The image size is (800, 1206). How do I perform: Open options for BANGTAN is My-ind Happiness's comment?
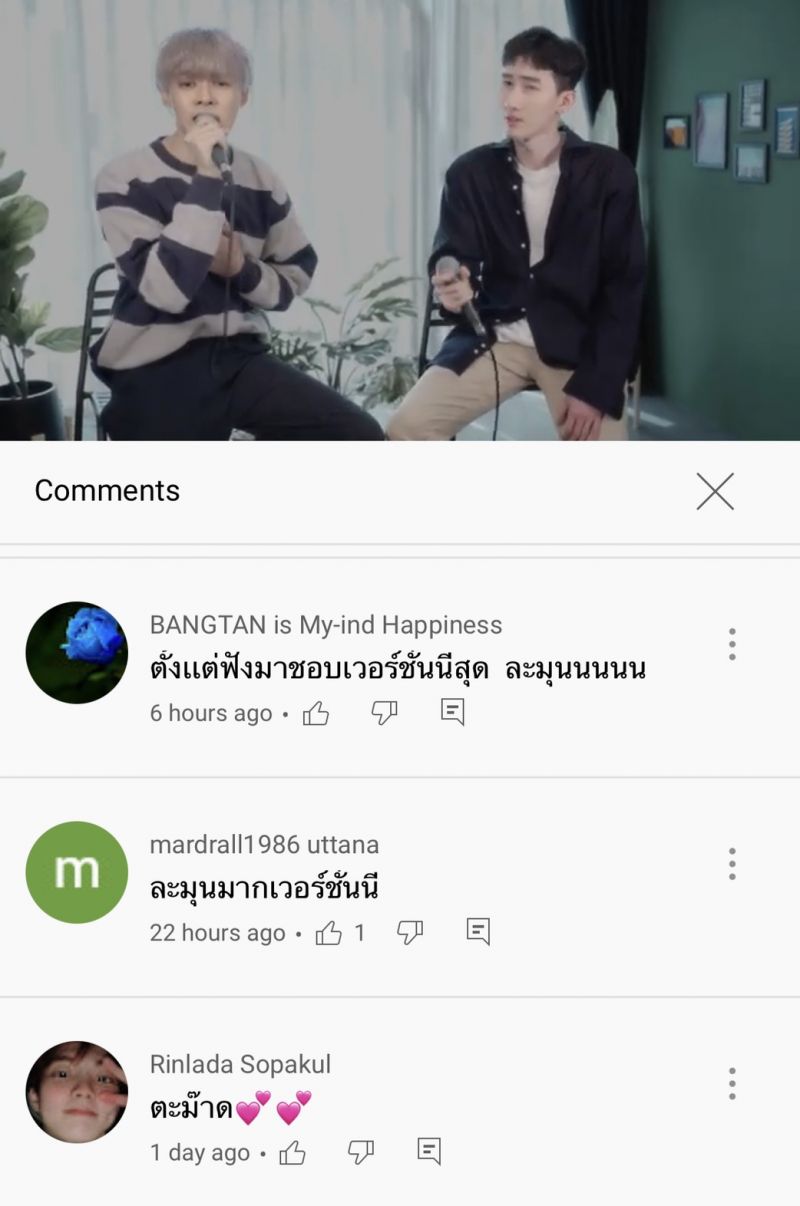pos(732,644)
